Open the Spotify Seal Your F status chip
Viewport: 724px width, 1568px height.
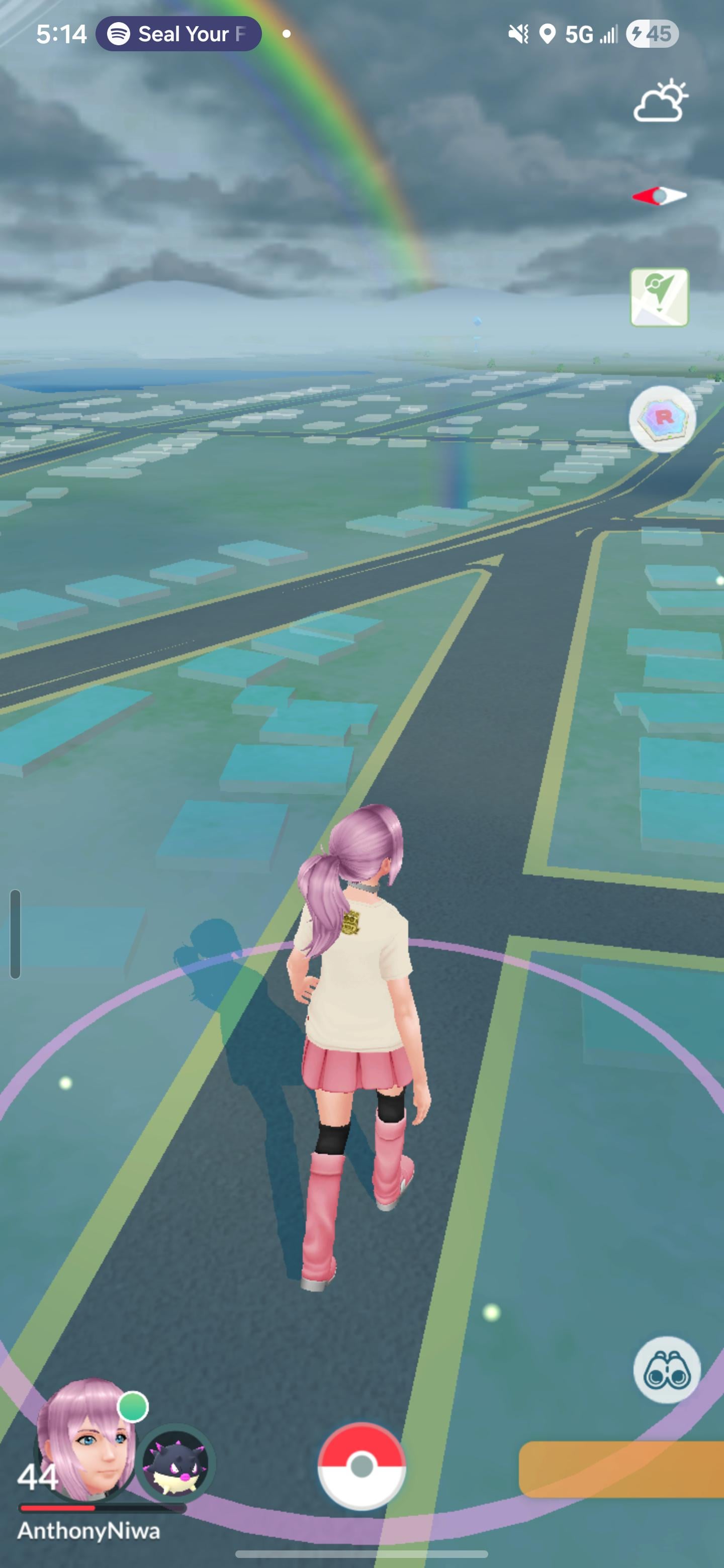tap(178, 34)
